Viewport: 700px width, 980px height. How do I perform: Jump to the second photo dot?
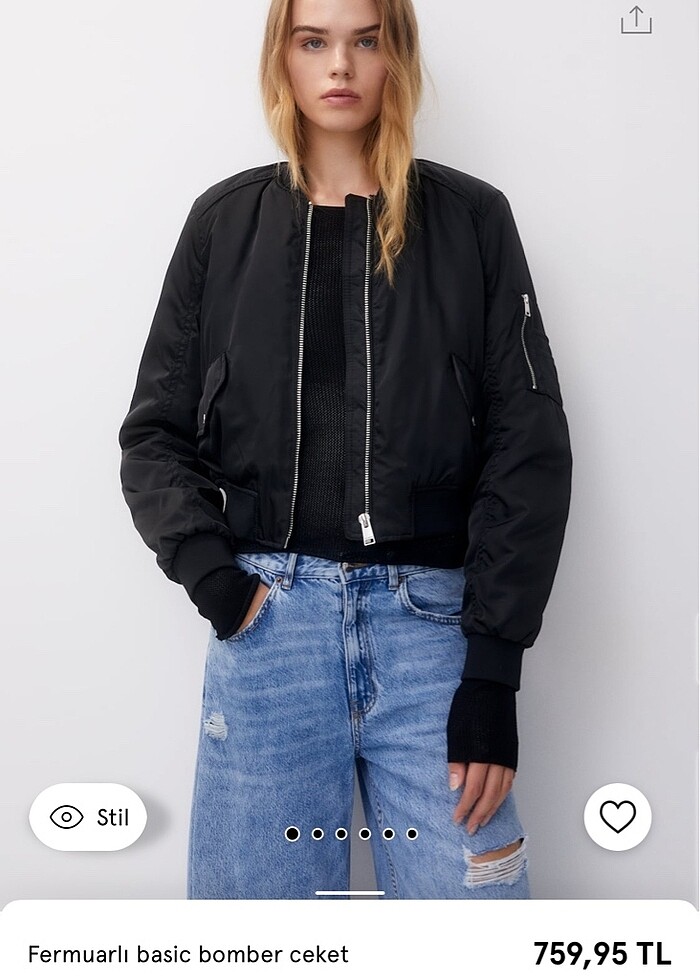(317, 833)
